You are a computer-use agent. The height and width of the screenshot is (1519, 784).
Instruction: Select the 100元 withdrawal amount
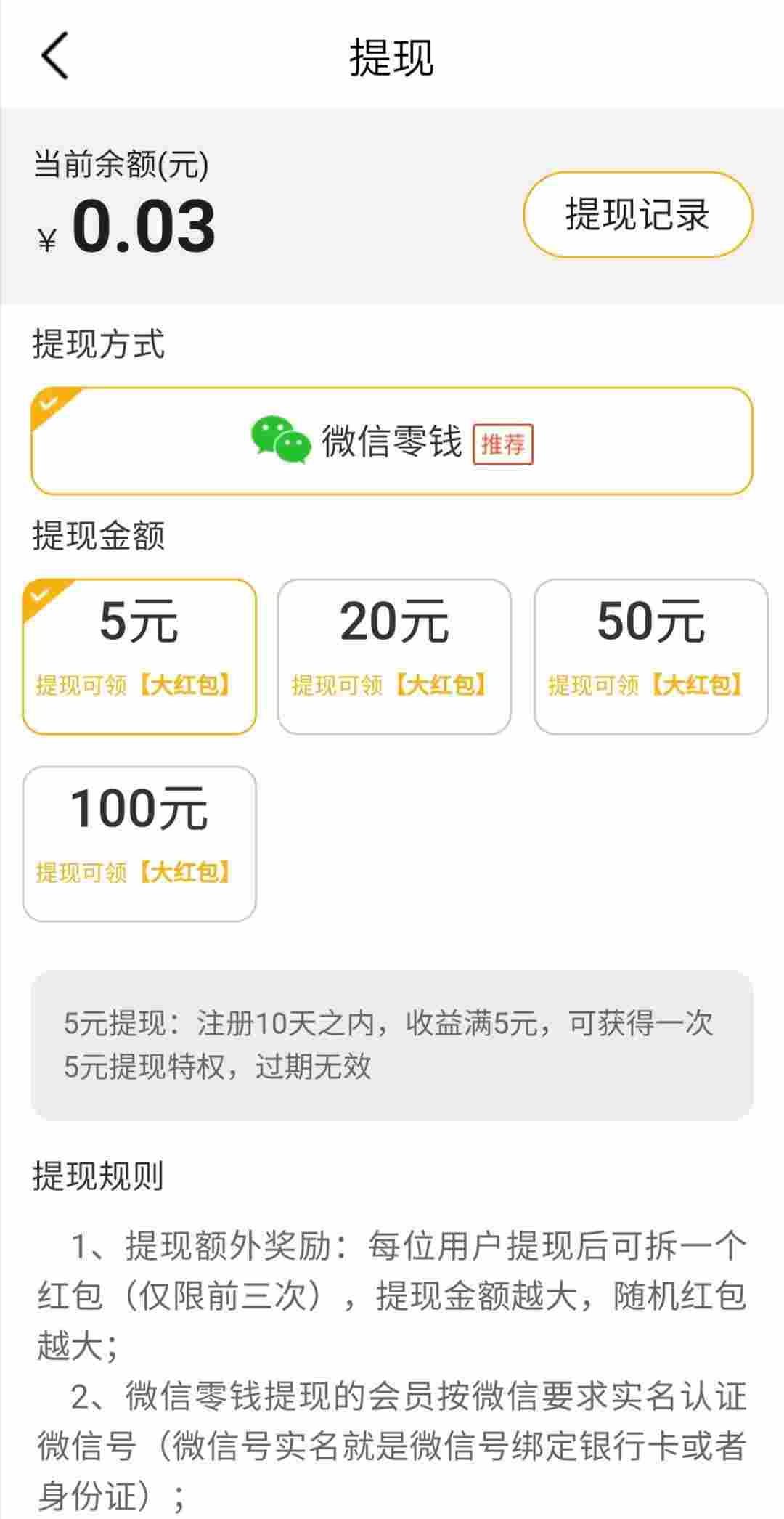coord(139,844)
